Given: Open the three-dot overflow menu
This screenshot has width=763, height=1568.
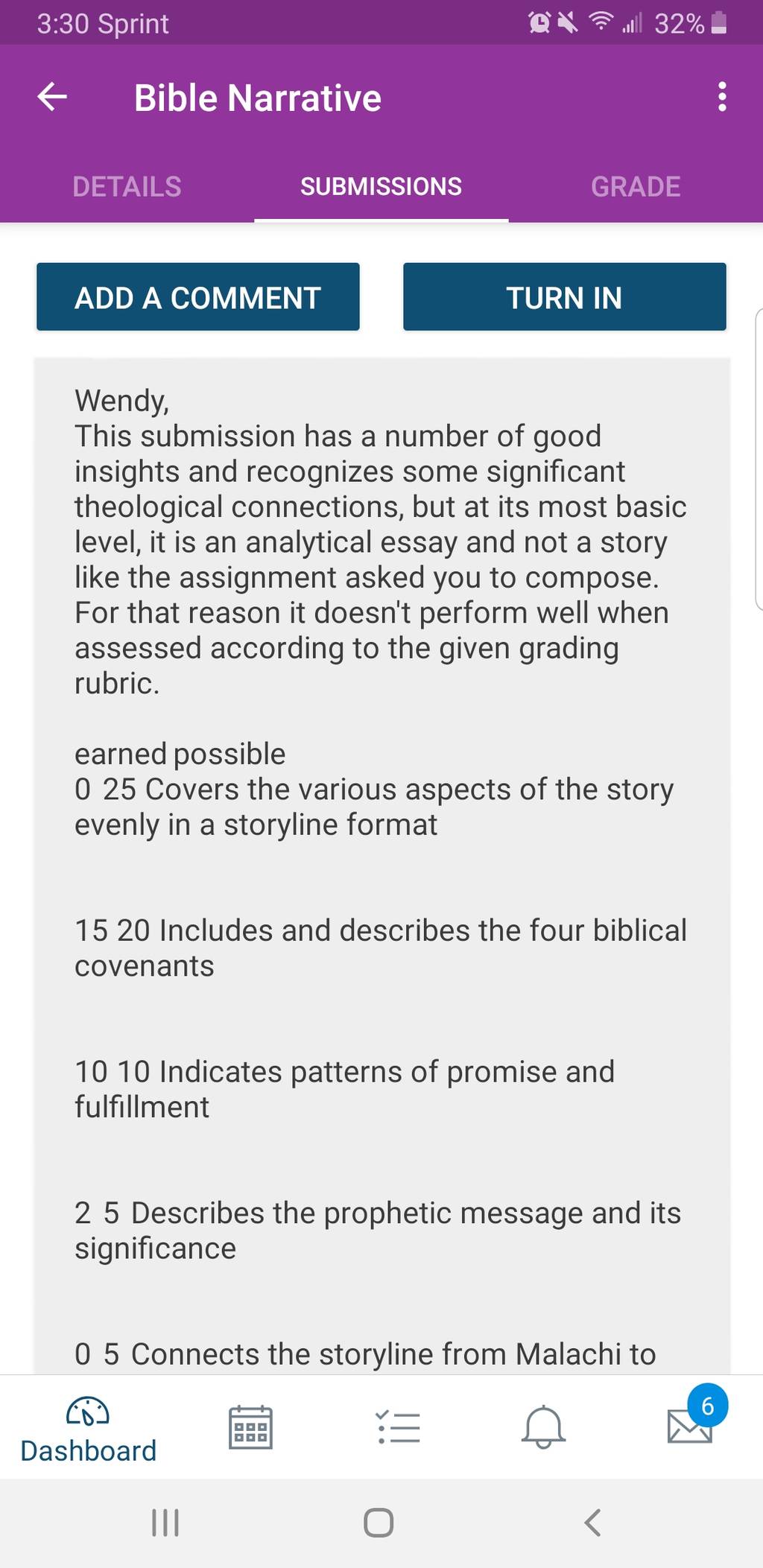Looking at the screenshot, I should click(721, 97).
